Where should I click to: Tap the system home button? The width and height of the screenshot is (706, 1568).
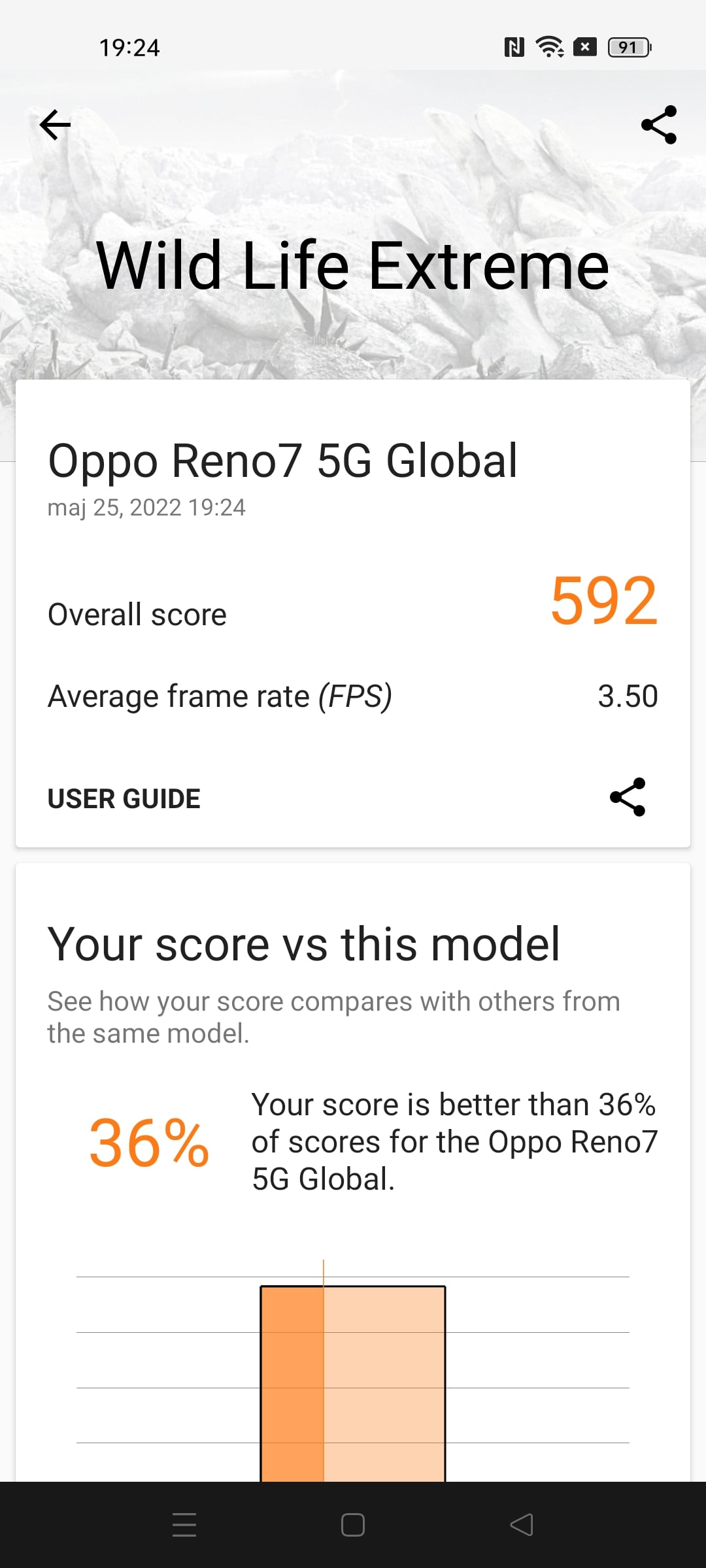[353, 1525]
